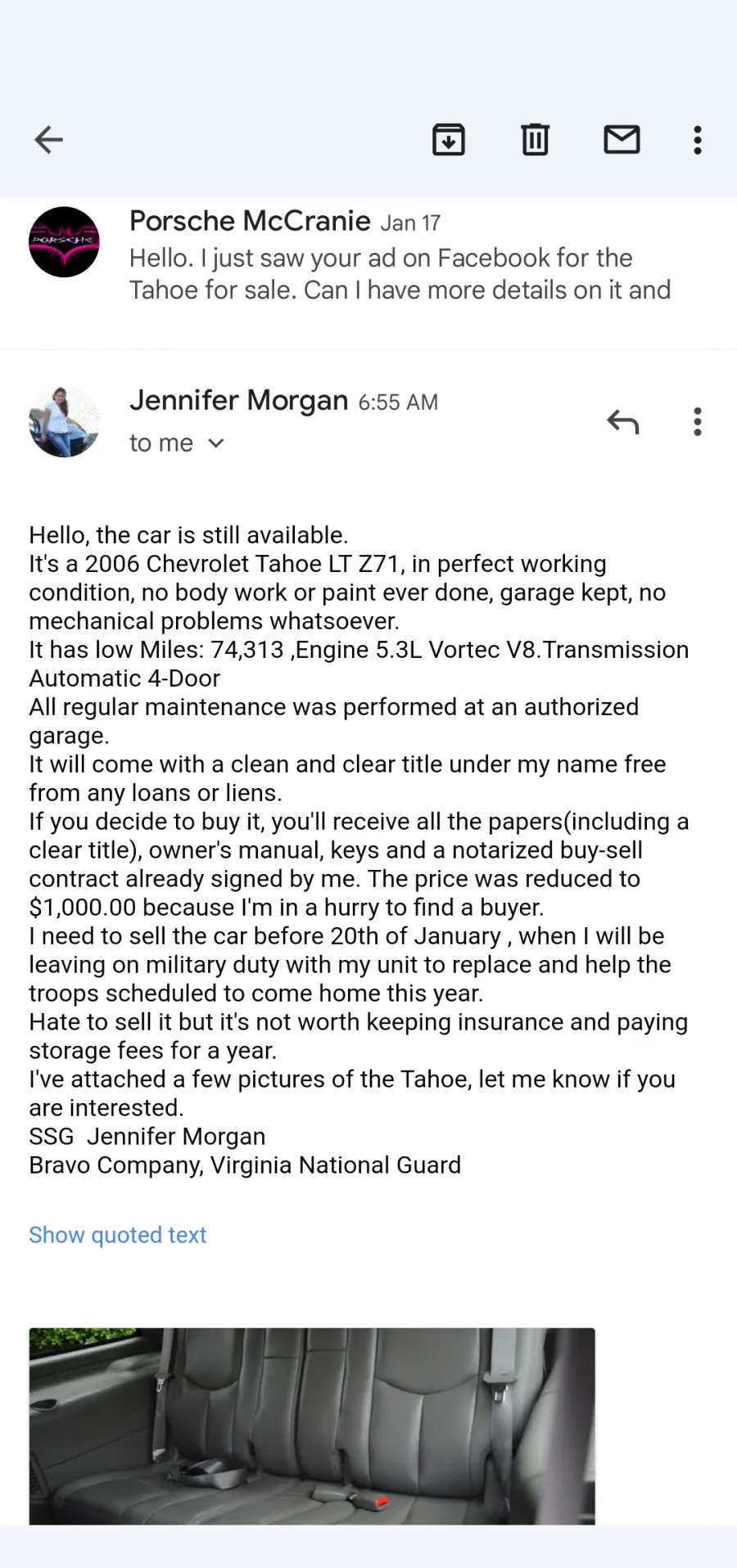Open more options for Jennifer Morgan's message
This screenshot has width=737, height=1568.
click(698, 421)
